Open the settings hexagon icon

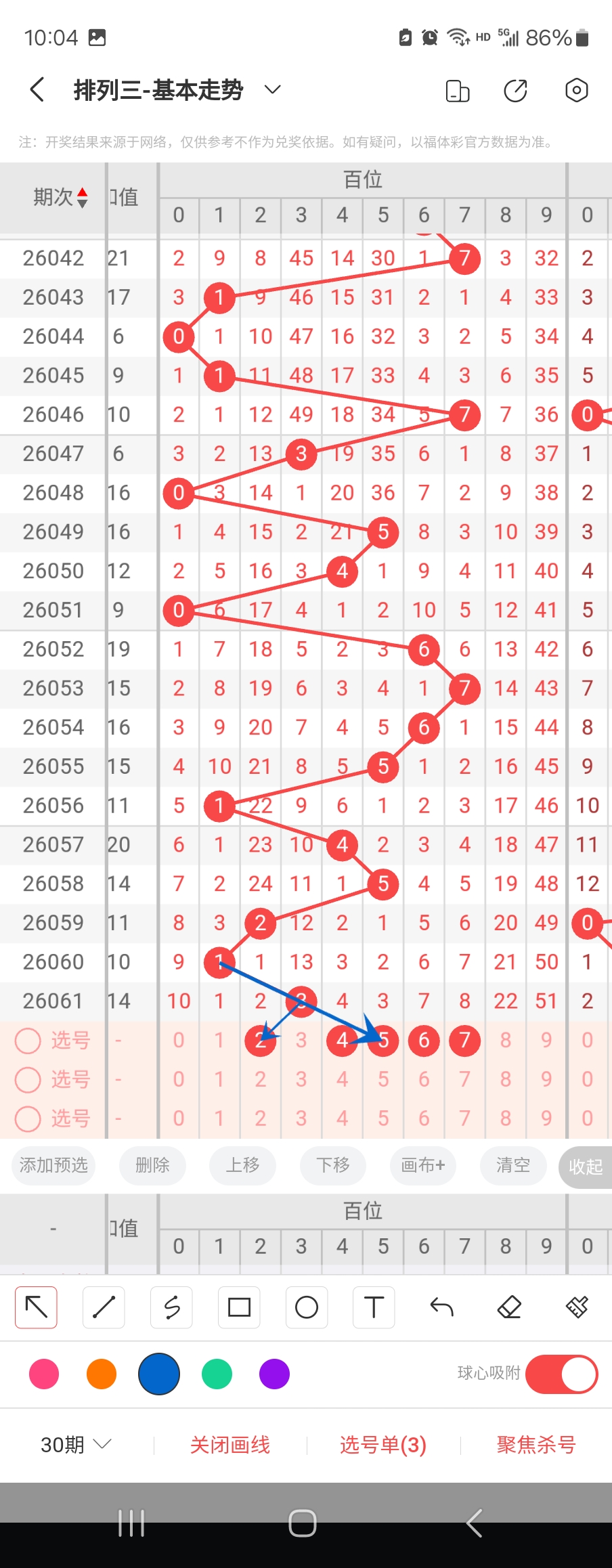(x=576, y=90)
